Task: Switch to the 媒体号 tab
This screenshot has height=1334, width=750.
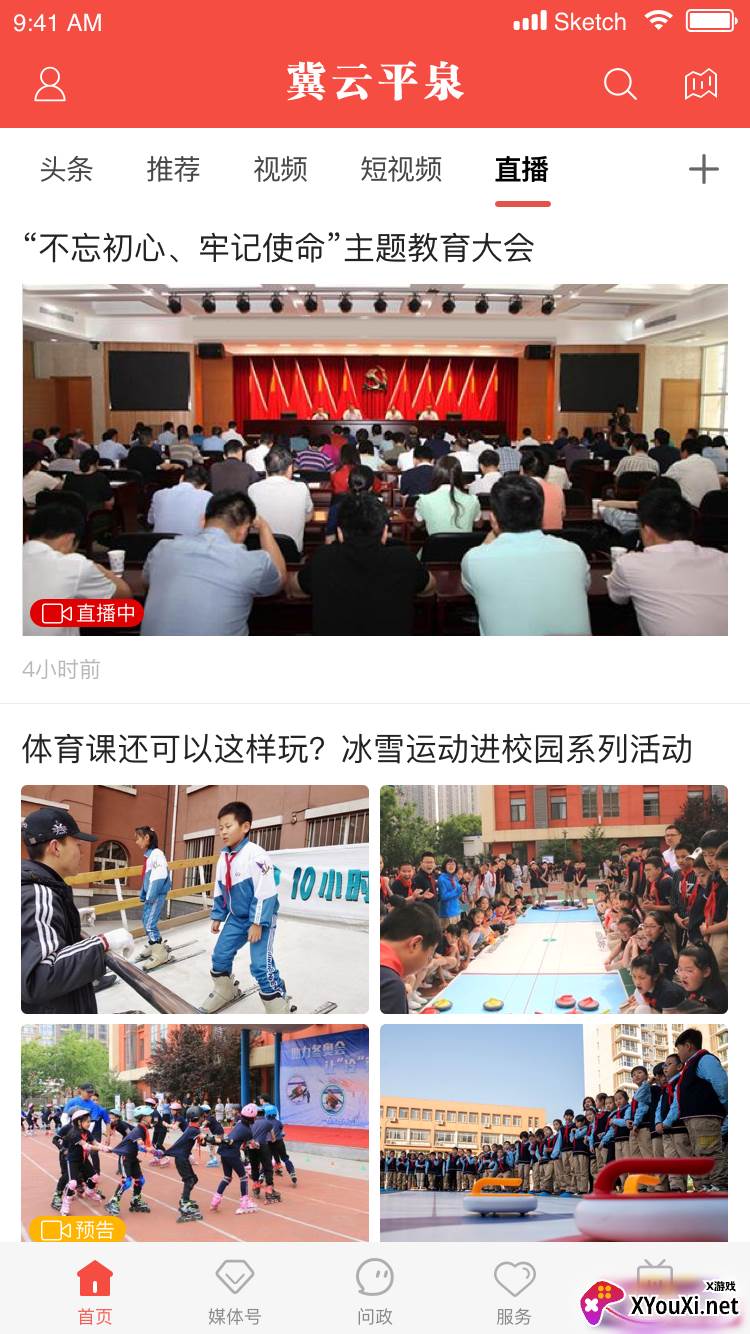Action: tap(234, 1292)
